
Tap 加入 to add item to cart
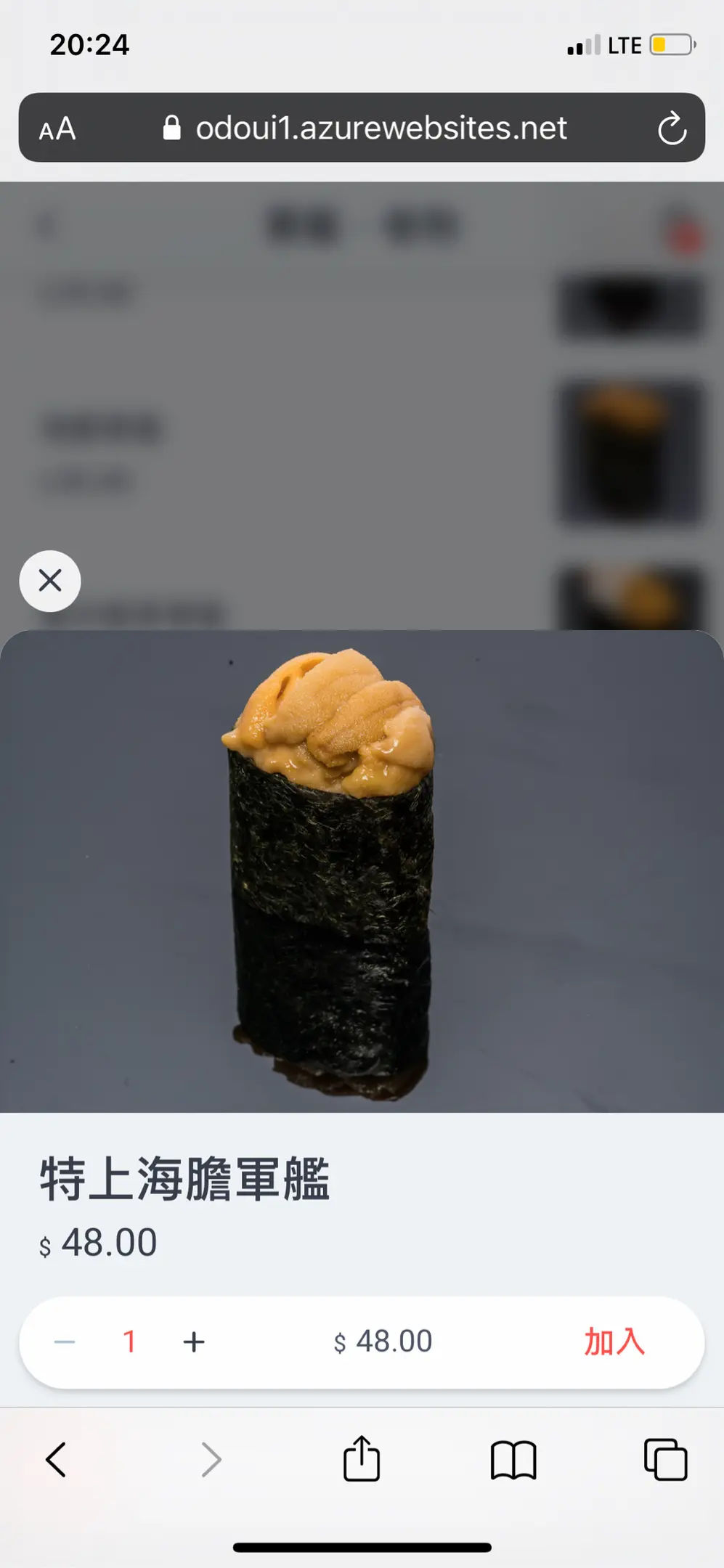[614, 1342]
